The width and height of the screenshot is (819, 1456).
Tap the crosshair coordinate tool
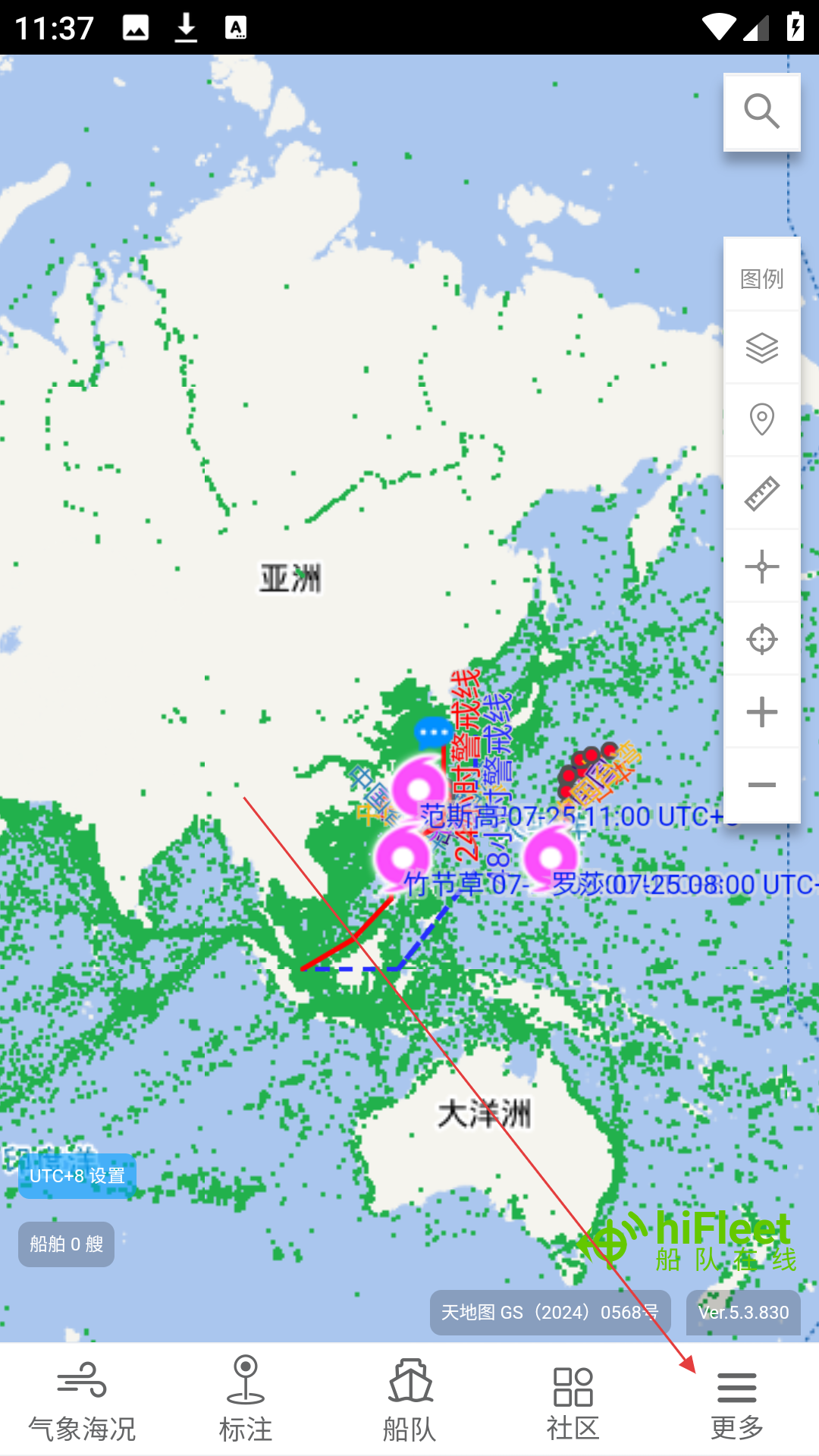tap(761, 566)
